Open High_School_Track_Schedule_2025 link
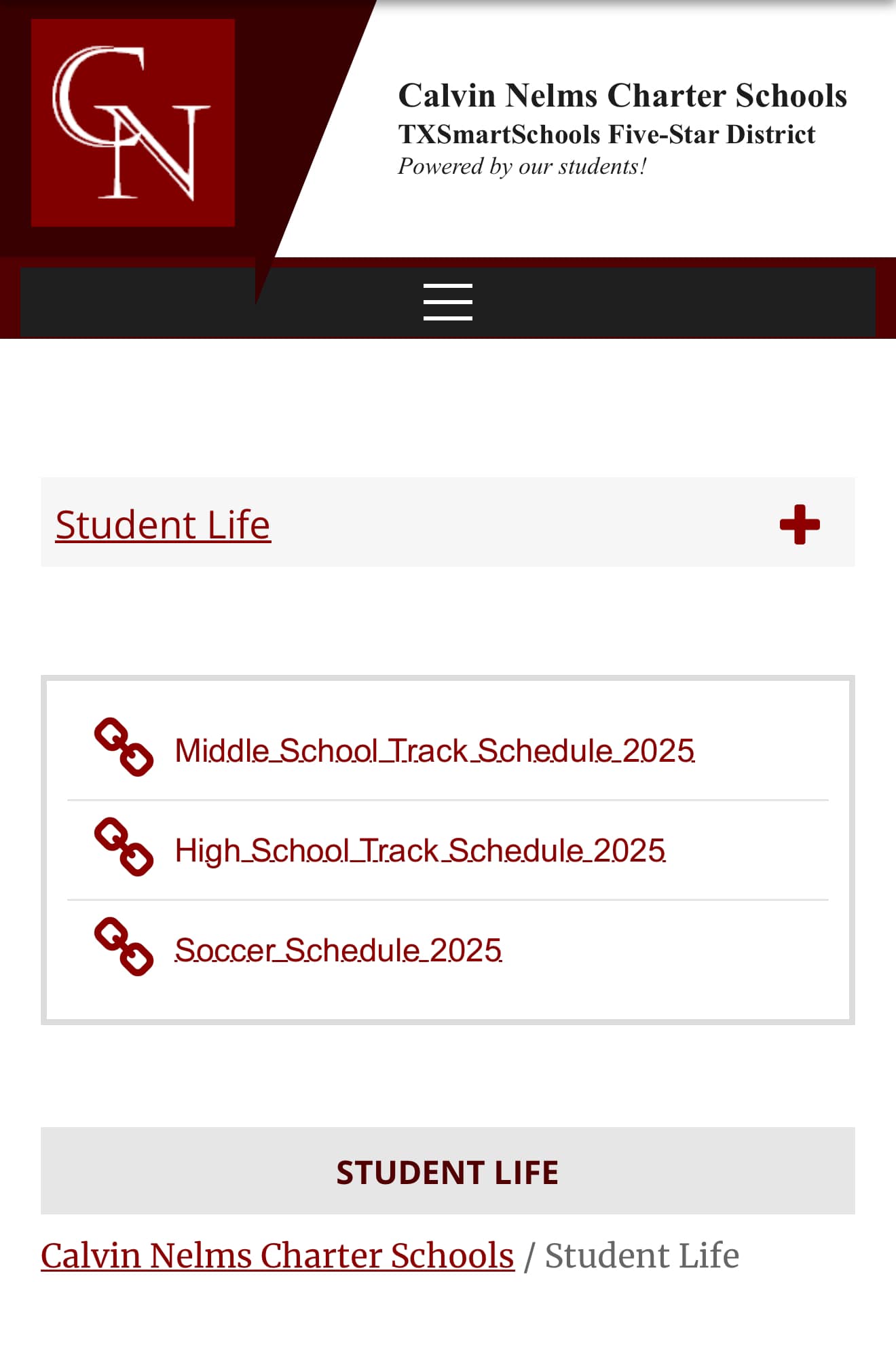 (x=420, y=851)
